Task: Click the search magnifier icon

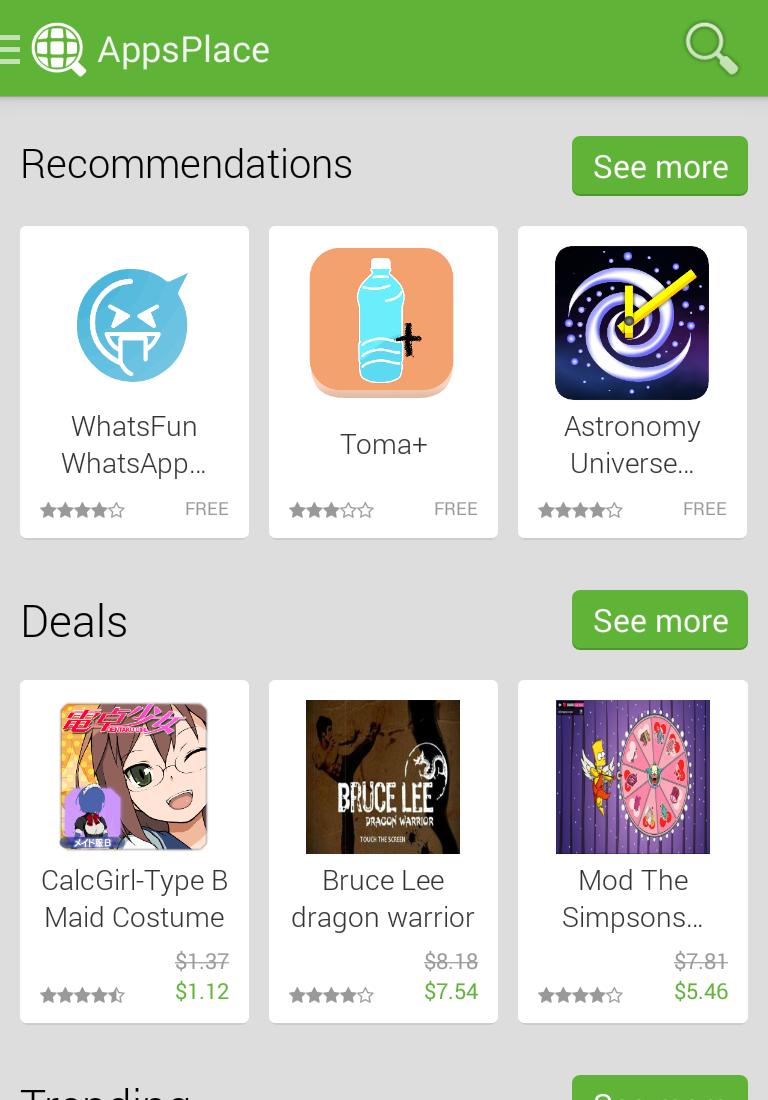Action: point(711,48)
